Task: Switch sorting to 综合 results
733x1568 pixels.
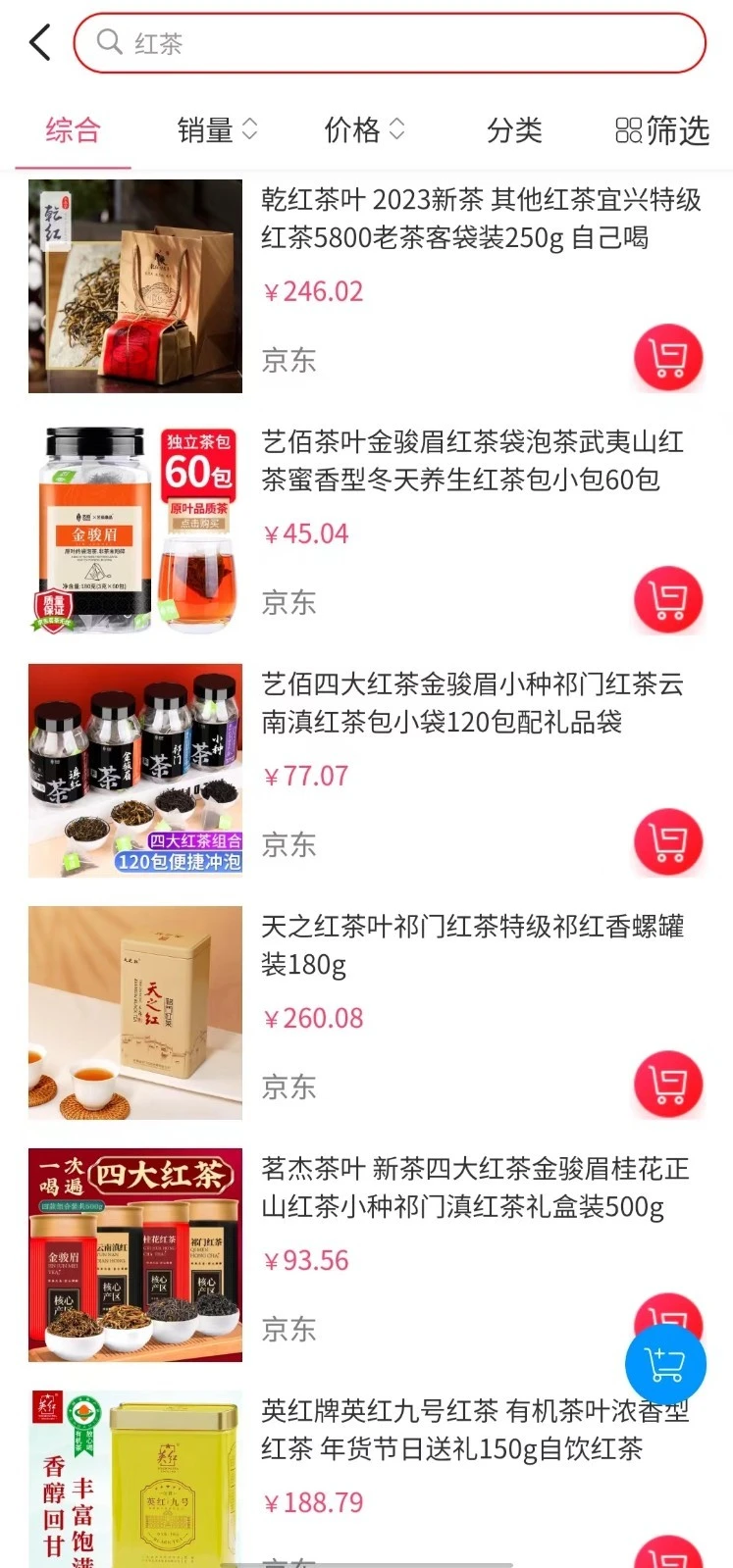Action: point(73,130)
